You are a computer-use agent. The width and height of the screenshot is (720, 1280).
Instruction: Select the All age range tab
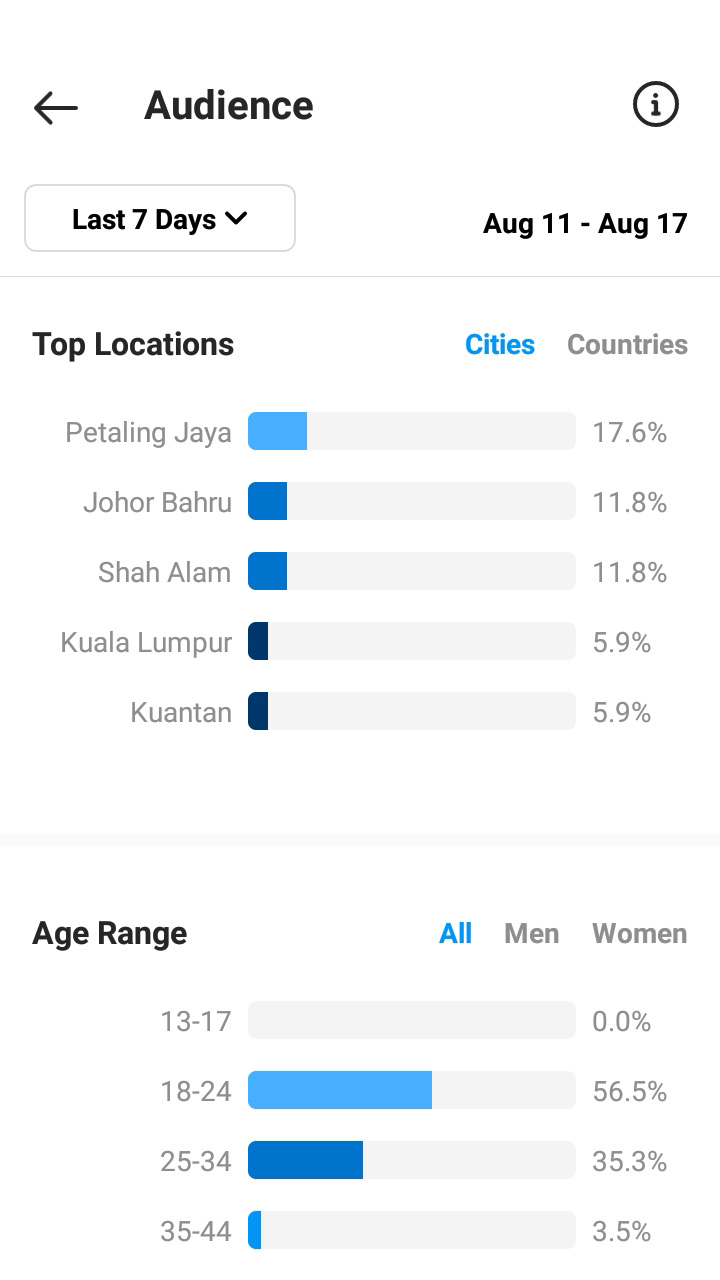(456, 933)
